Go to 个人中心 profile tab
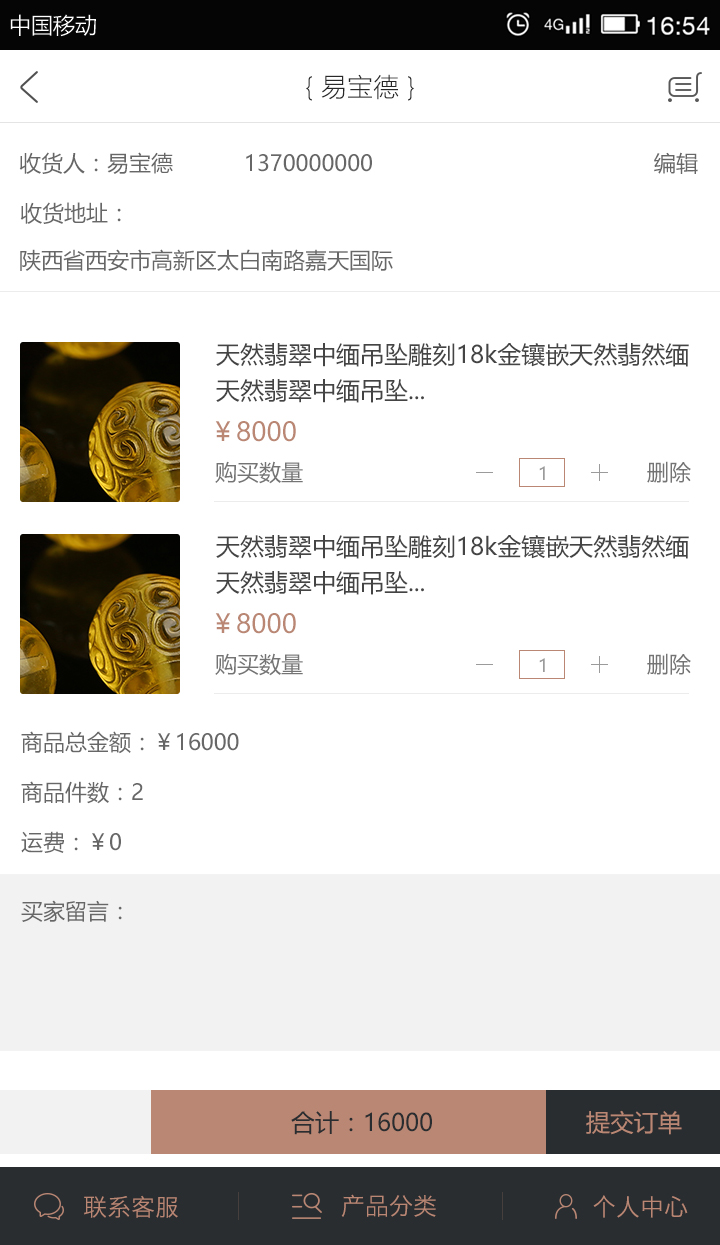 621,1207
